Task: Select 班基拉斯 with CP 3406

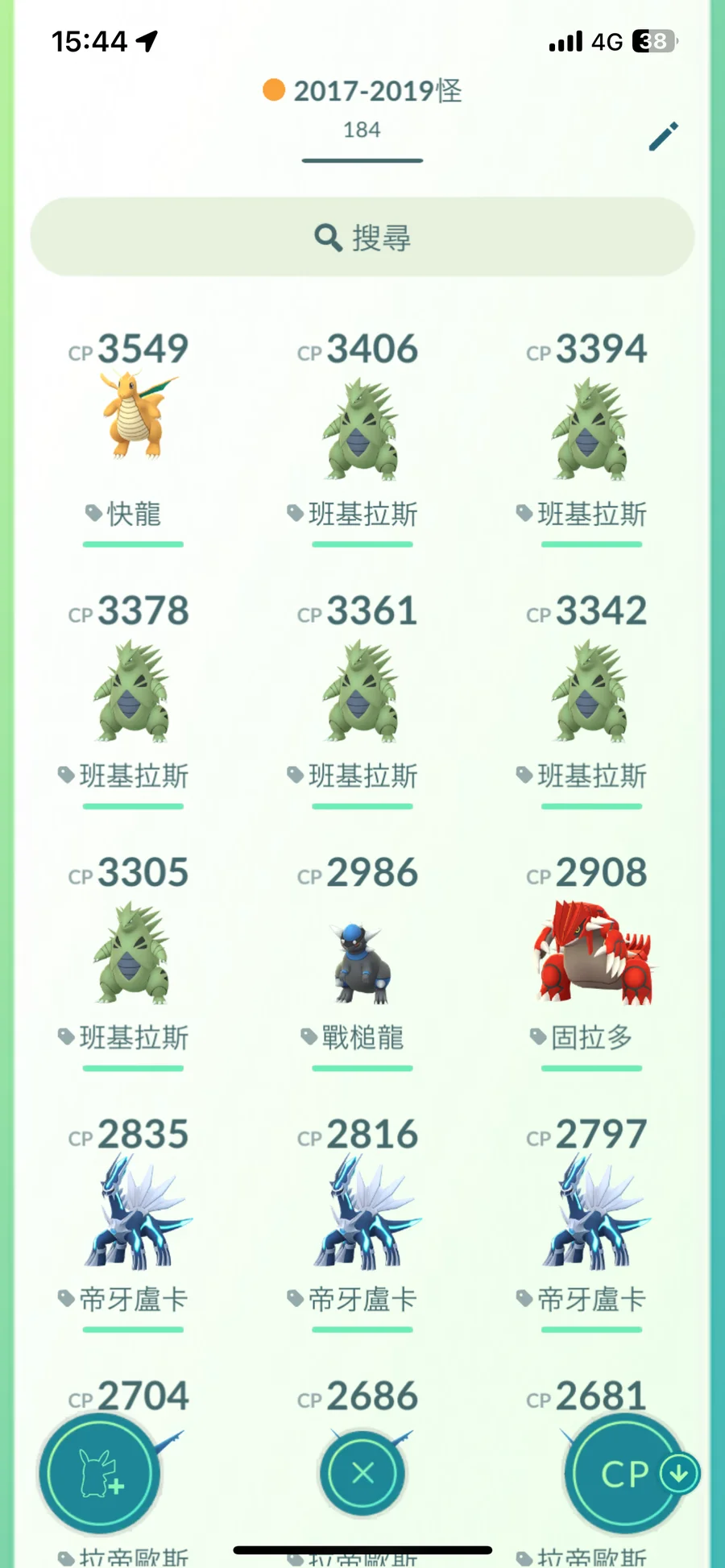Action: [x=362, y=427]
